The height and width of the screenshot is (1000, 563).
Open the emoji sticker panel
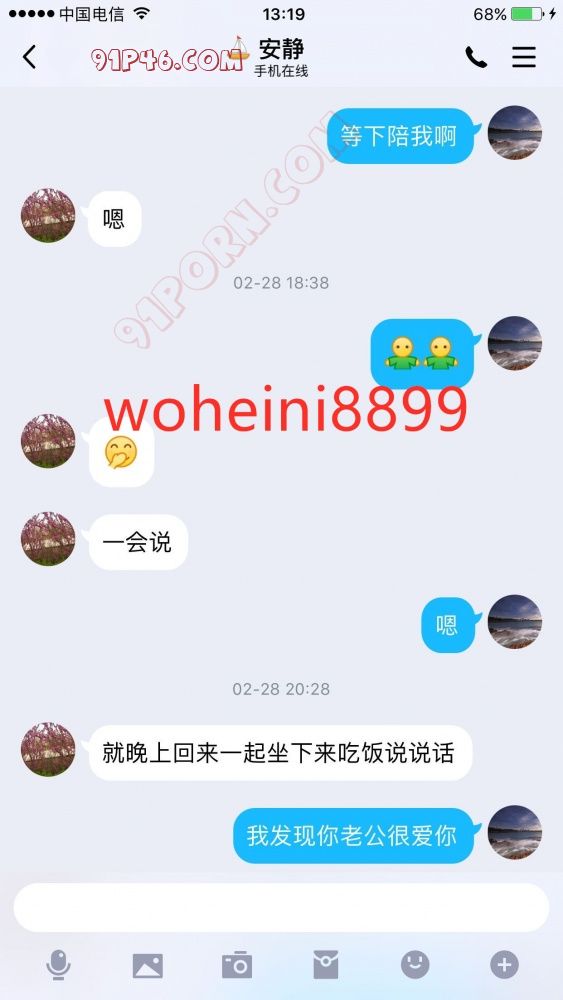(x=415, y=965)
